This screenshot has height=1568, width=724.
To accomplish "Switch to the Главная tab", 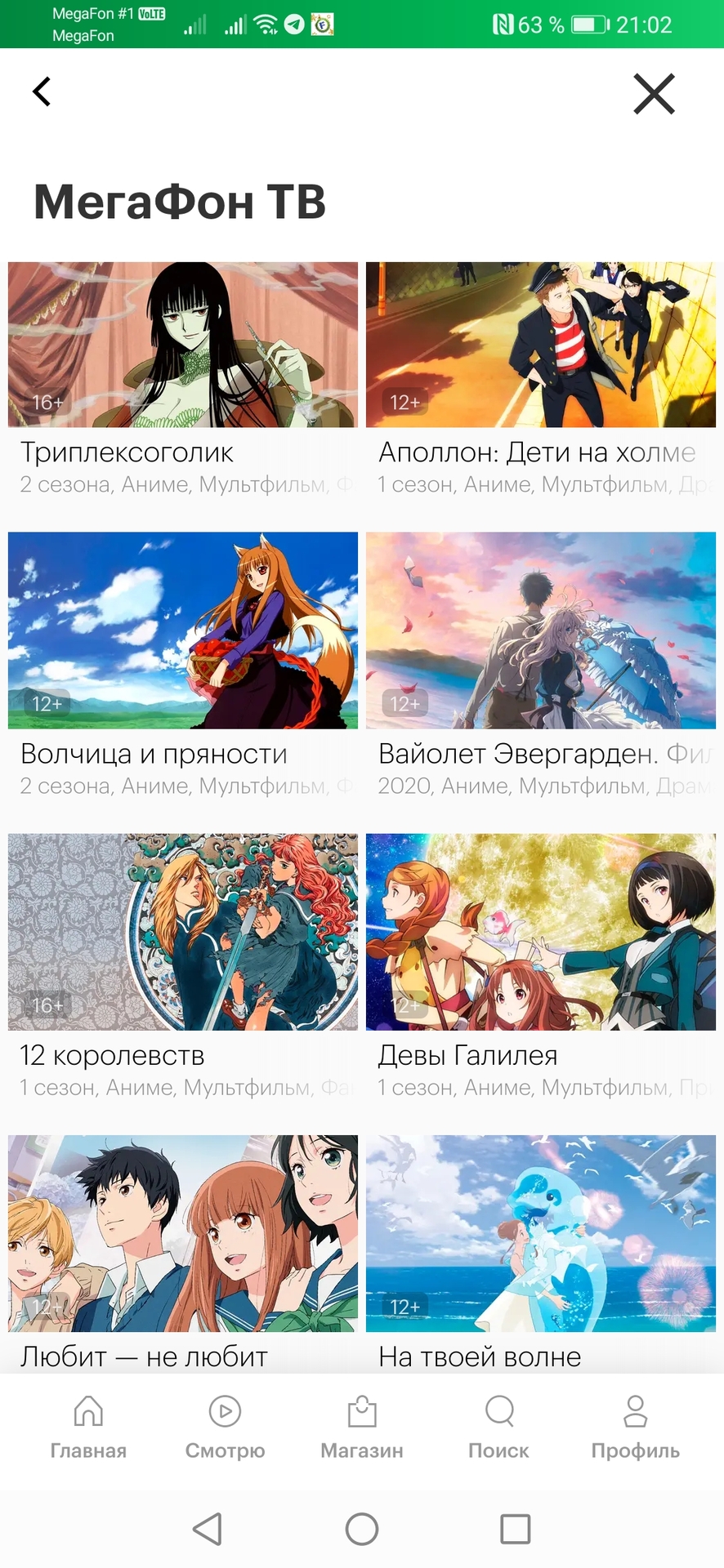I will coord(88,1427).
